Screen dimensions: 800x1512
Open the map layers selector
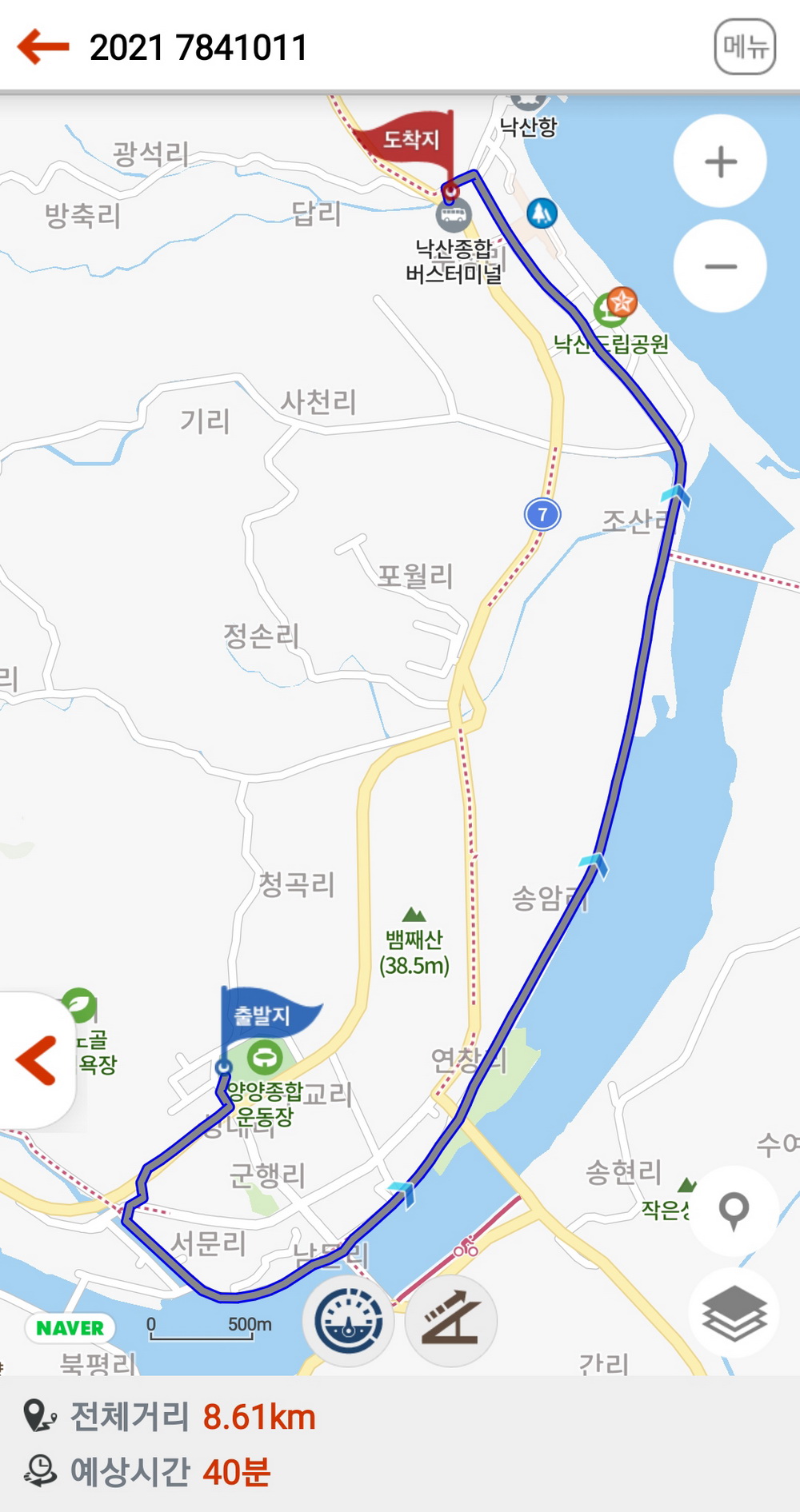point(734,1314)
